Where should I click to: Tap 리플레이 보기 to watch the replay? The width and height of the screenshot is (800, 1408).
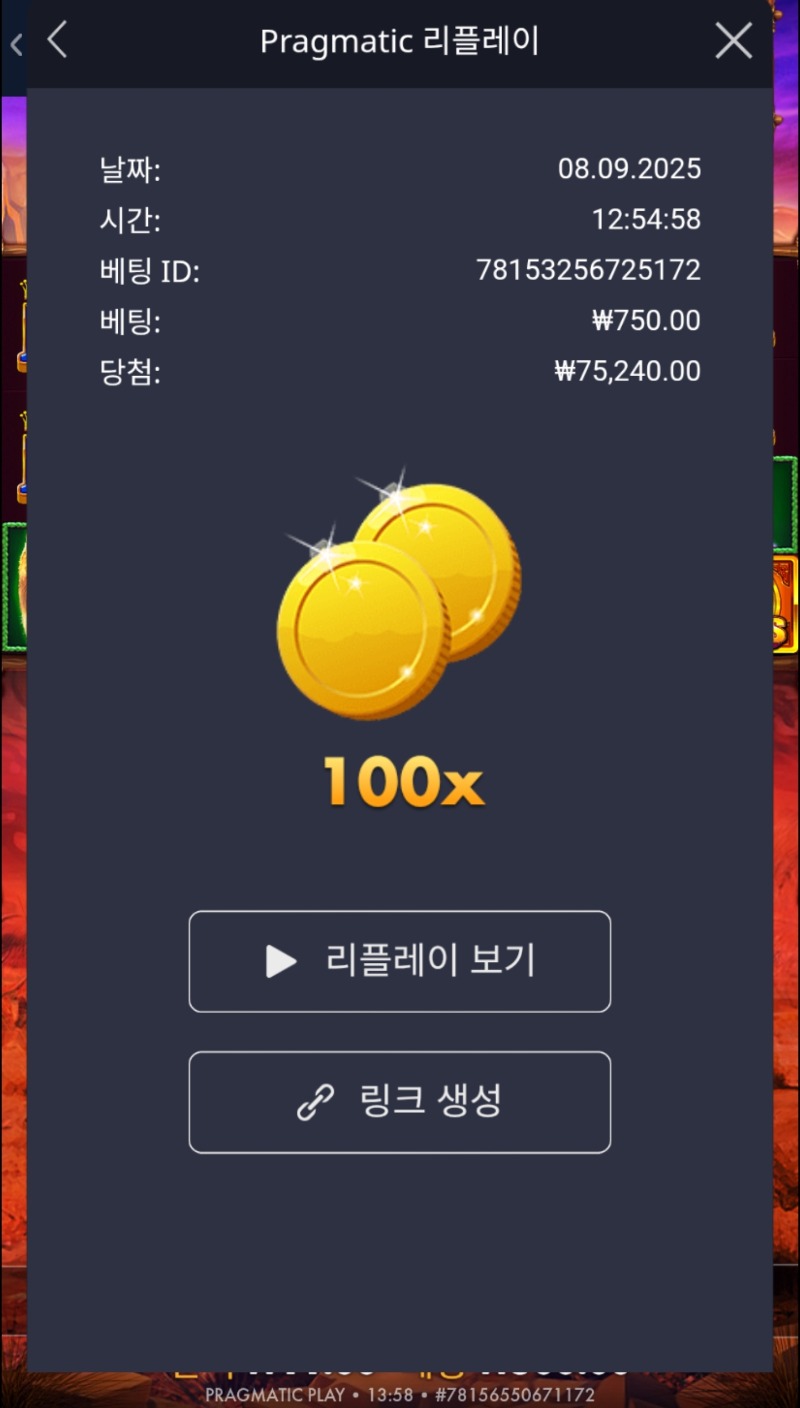tap(400, 961)
